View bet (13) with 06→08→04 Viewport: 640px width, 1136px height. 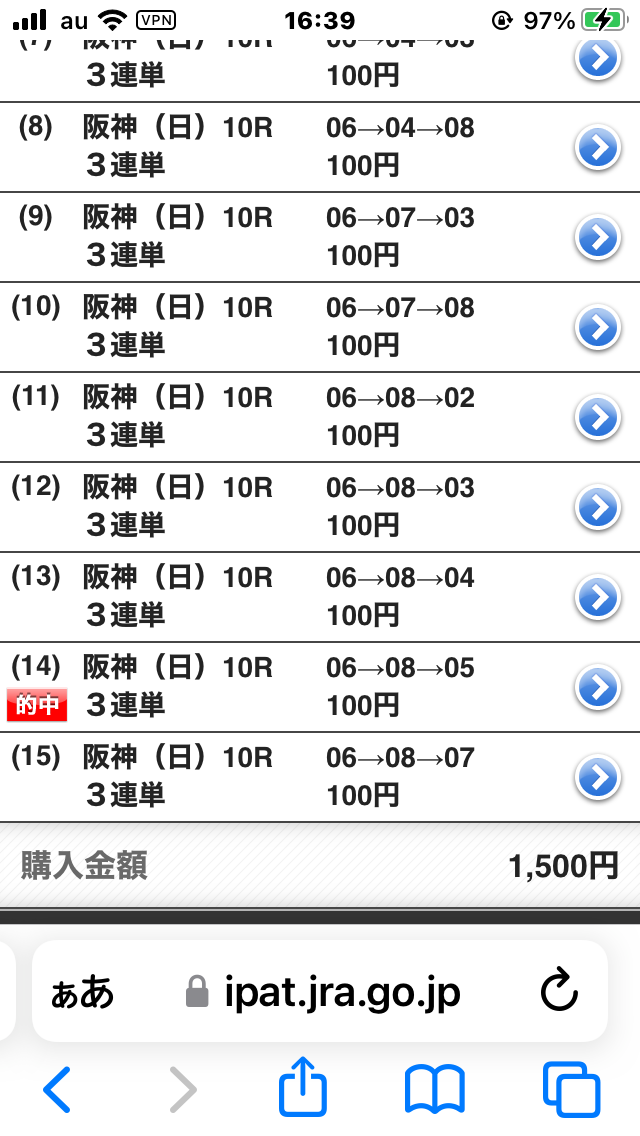point(597,598)
